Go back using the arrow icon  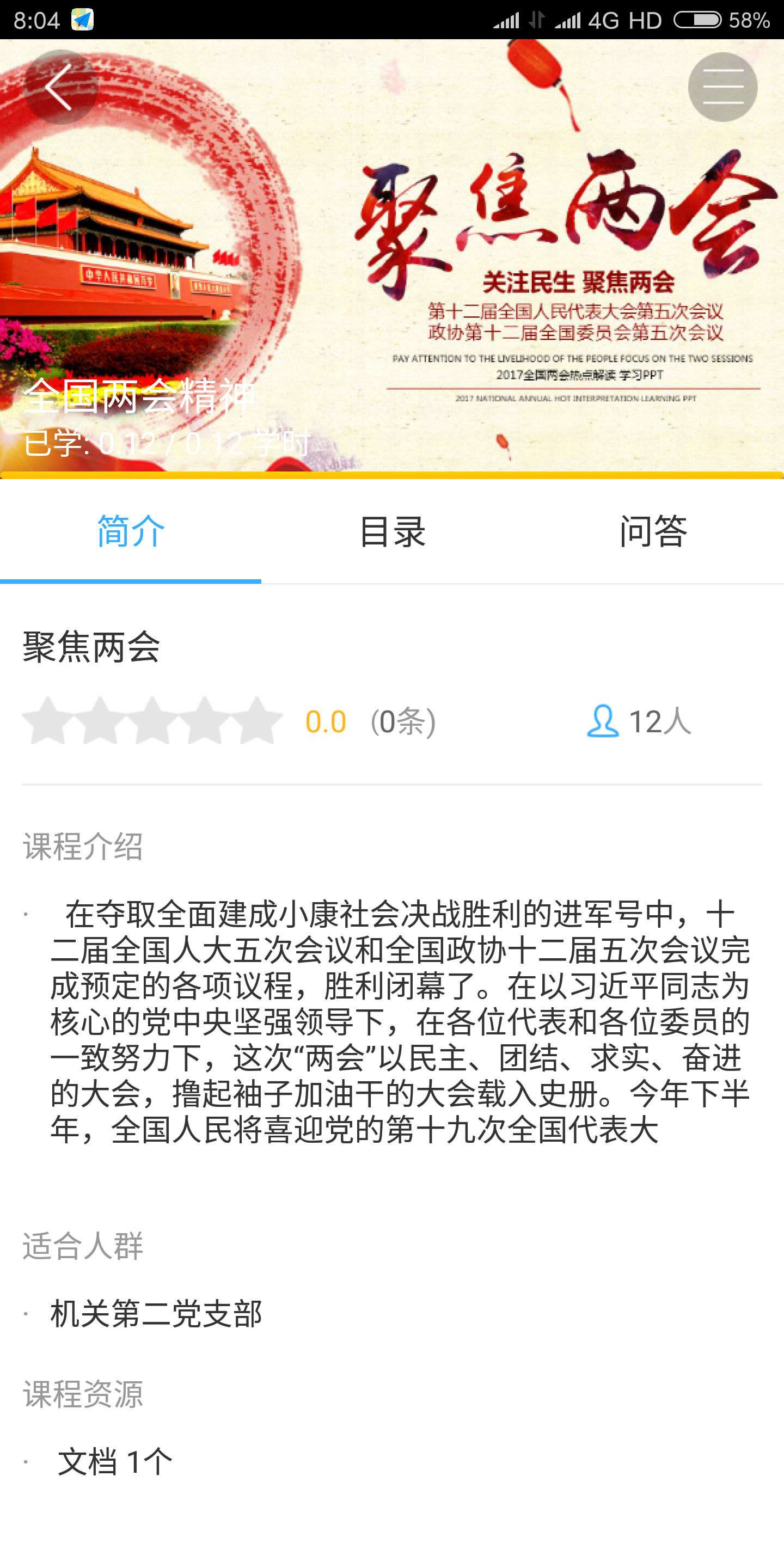click(x=60, y=87)
